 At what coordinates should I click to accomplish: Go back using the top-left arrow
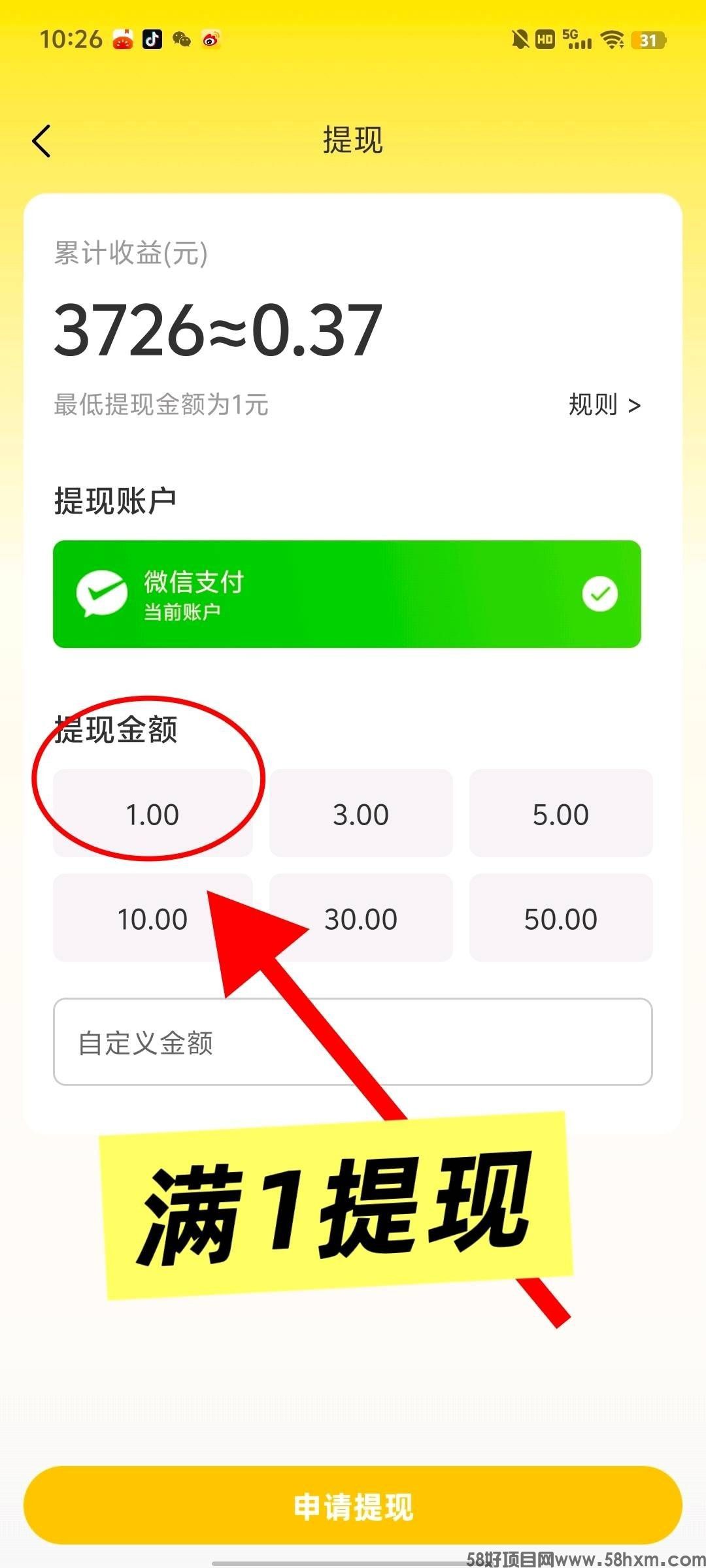42,141
